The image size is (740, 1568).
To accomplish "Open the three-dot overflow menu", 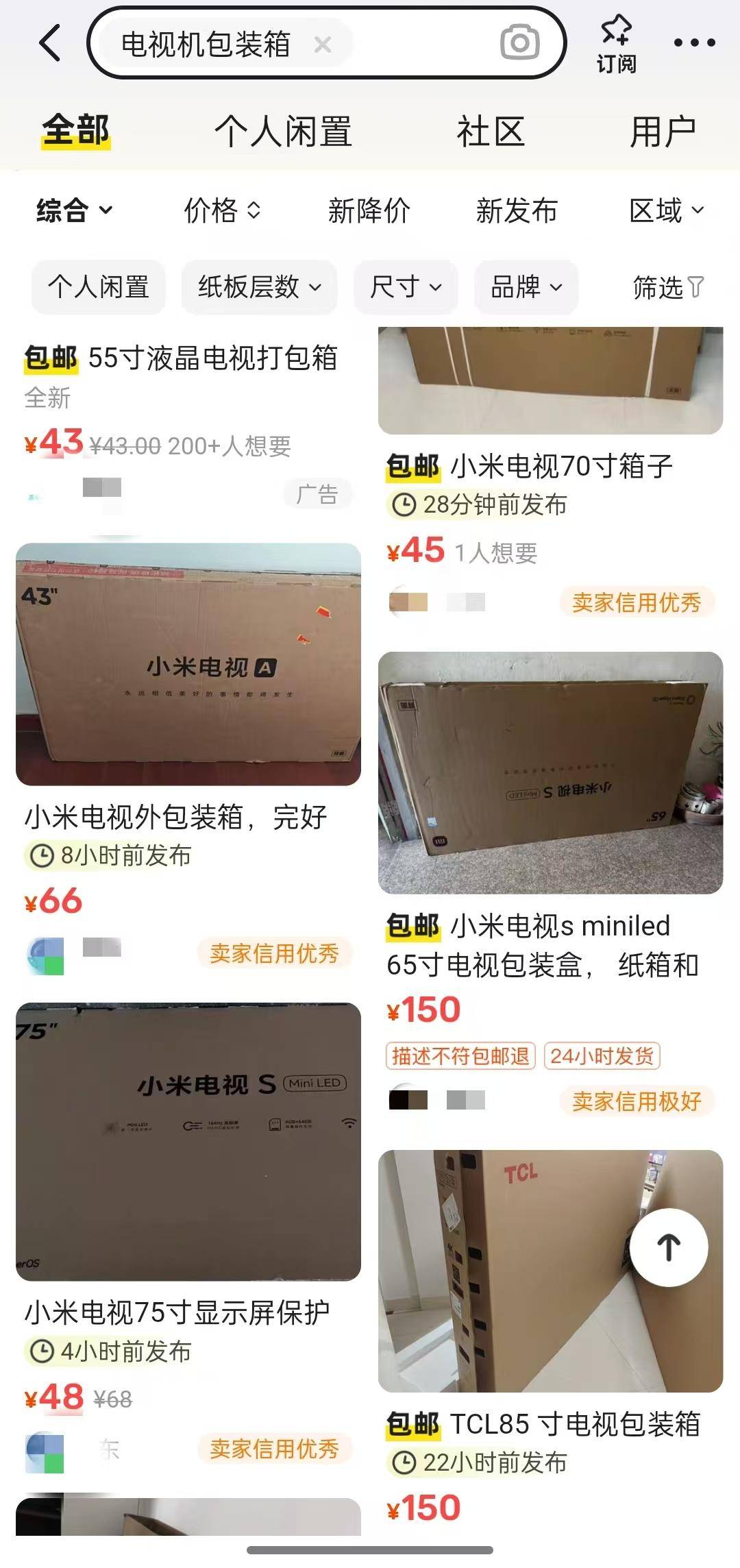I will click(694, 43).
